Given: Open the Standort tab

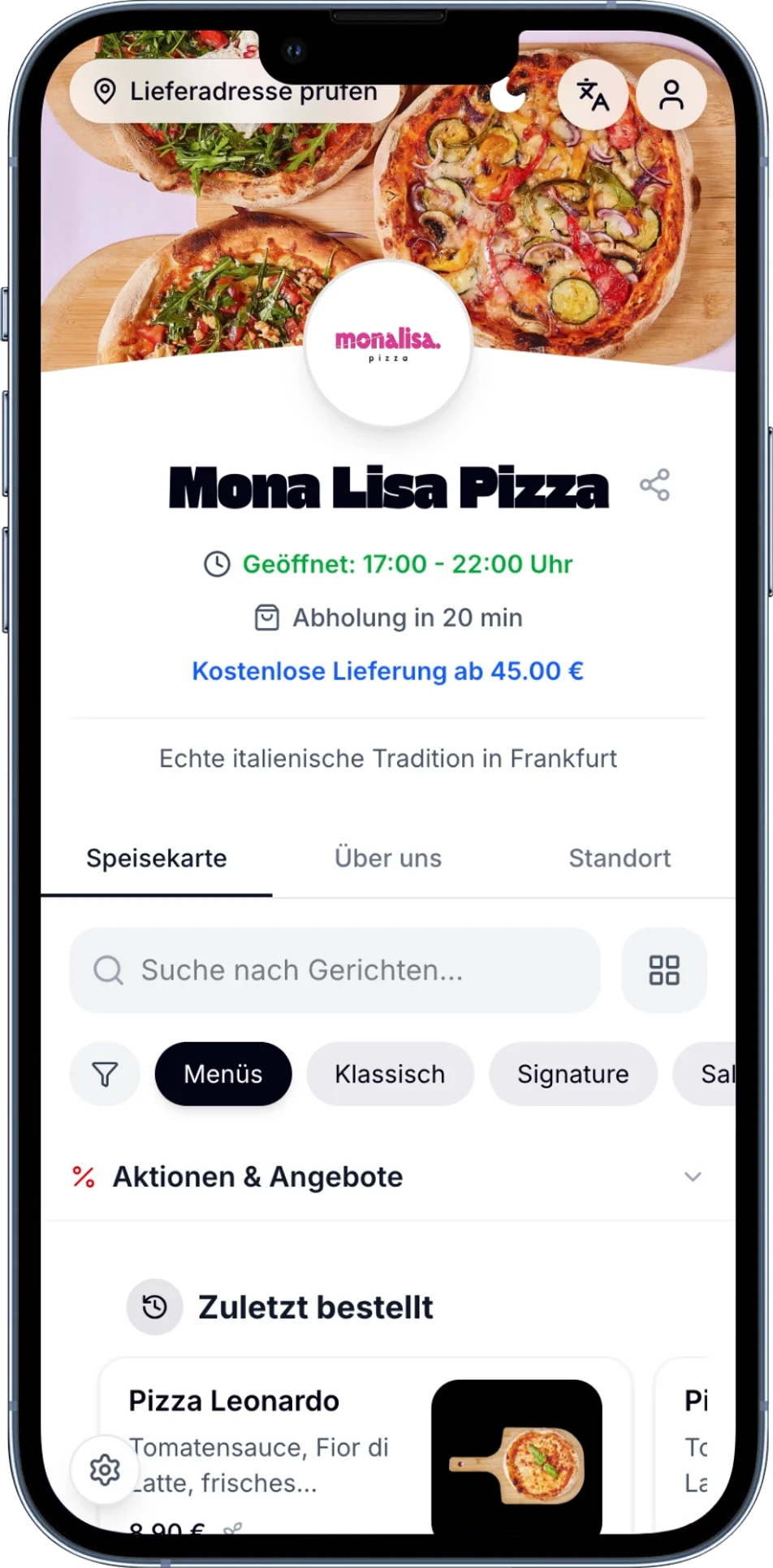Looking at the screenshot, I should pos(620,858).
